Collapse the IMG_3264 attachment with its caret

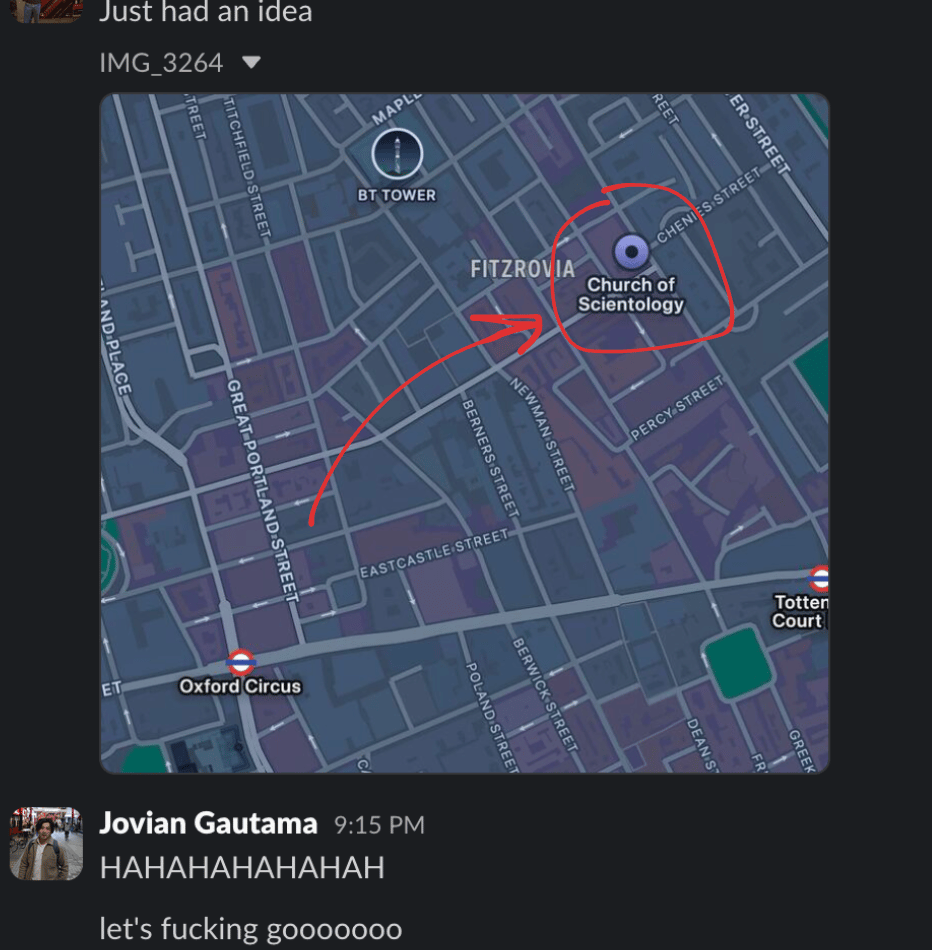(251, 63)
